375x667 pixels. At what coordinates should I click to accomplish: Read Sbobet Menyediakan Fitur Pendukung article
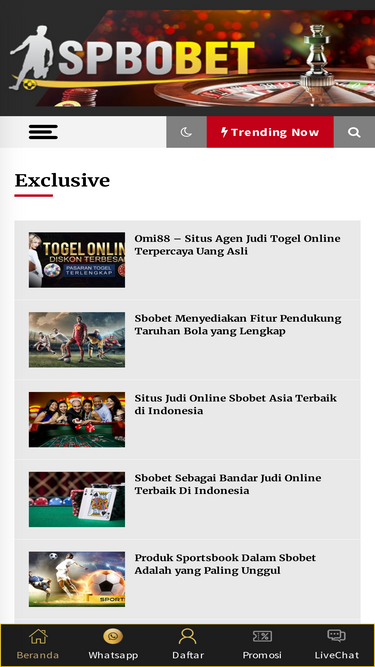click(x=238, y=325)
